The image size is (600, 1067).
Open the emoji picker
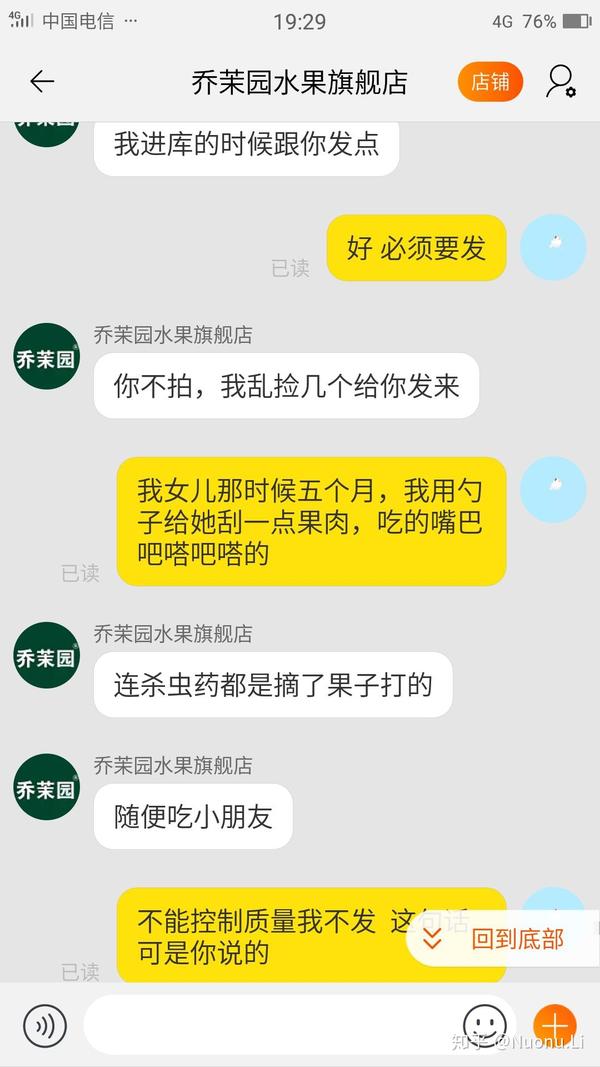[x=485, y=1025]
